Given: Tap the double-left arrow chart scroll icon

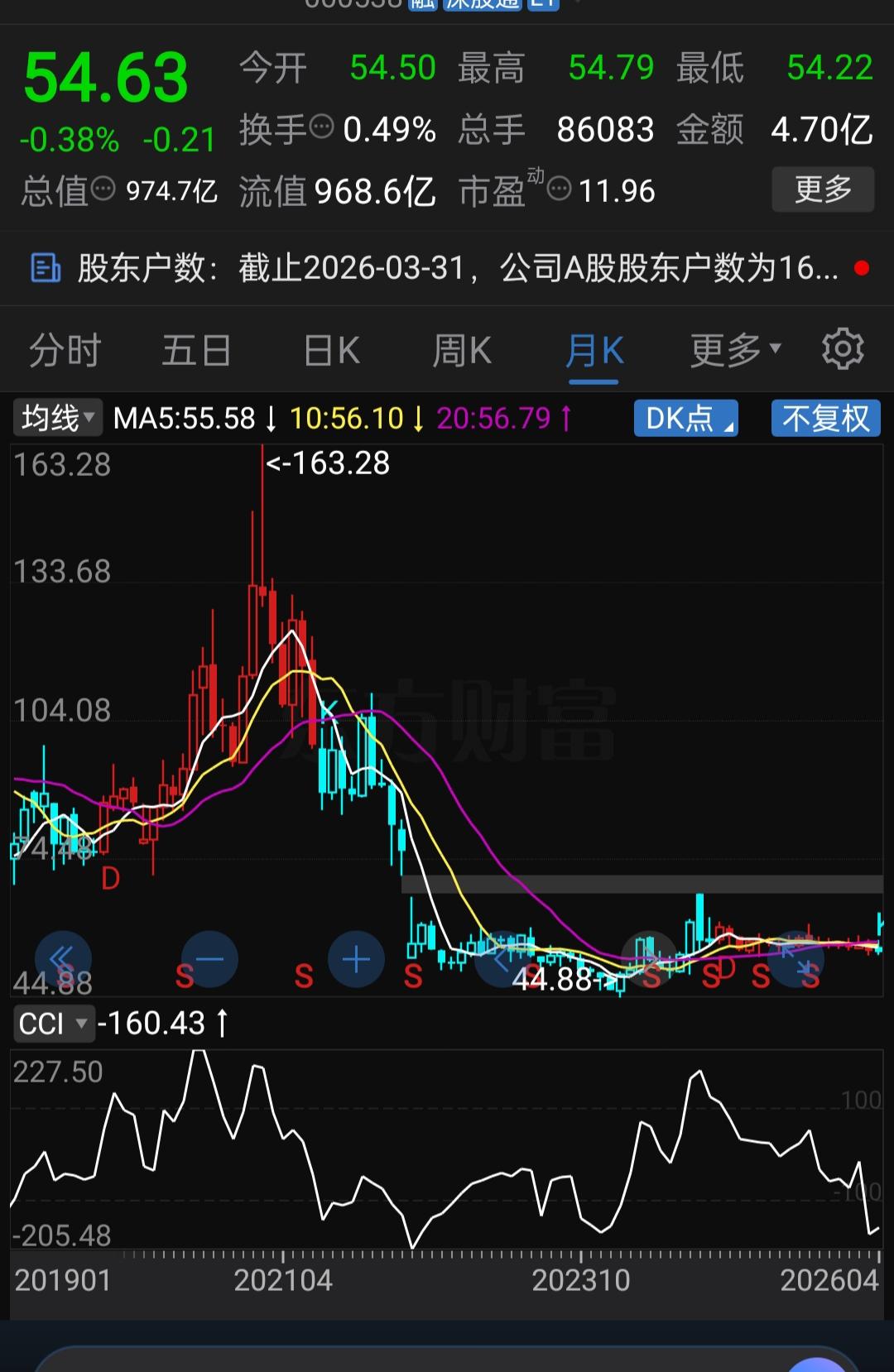Looking at the screenshot, I should click(x=62, y=957).
